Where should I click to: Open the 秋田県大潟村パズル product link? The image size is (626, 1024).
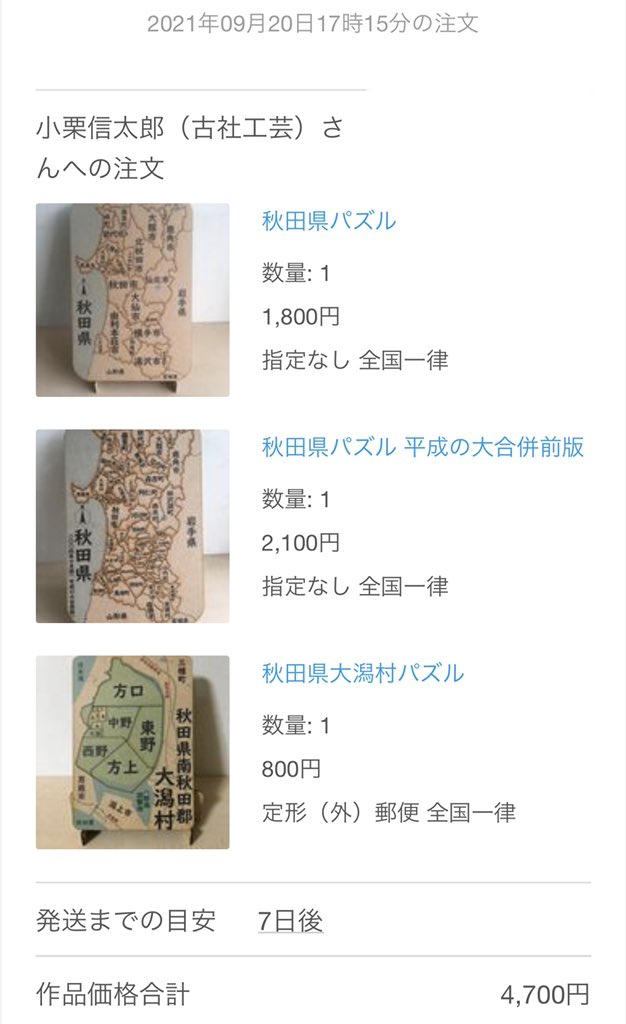click(x=363, y=673)
